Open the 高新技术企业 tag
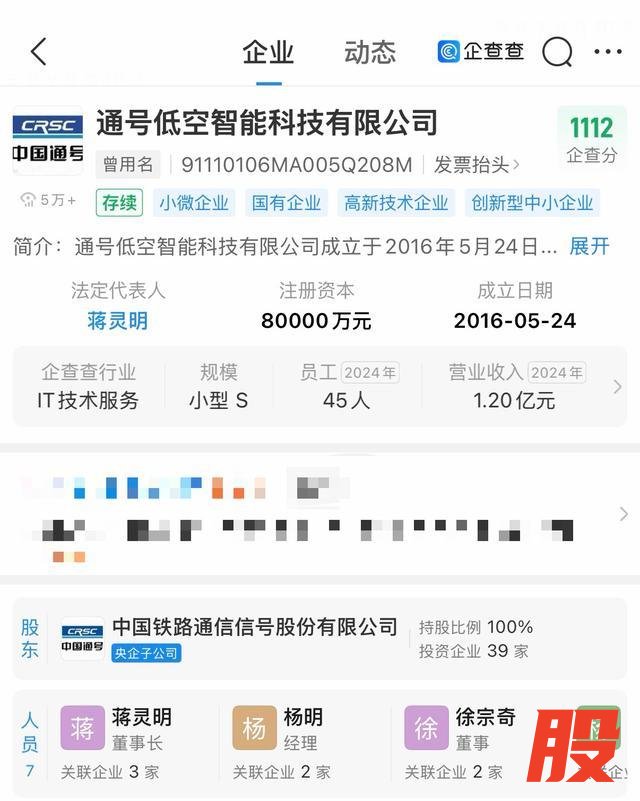The image size is (640, 801). click(x=396, y=203)
